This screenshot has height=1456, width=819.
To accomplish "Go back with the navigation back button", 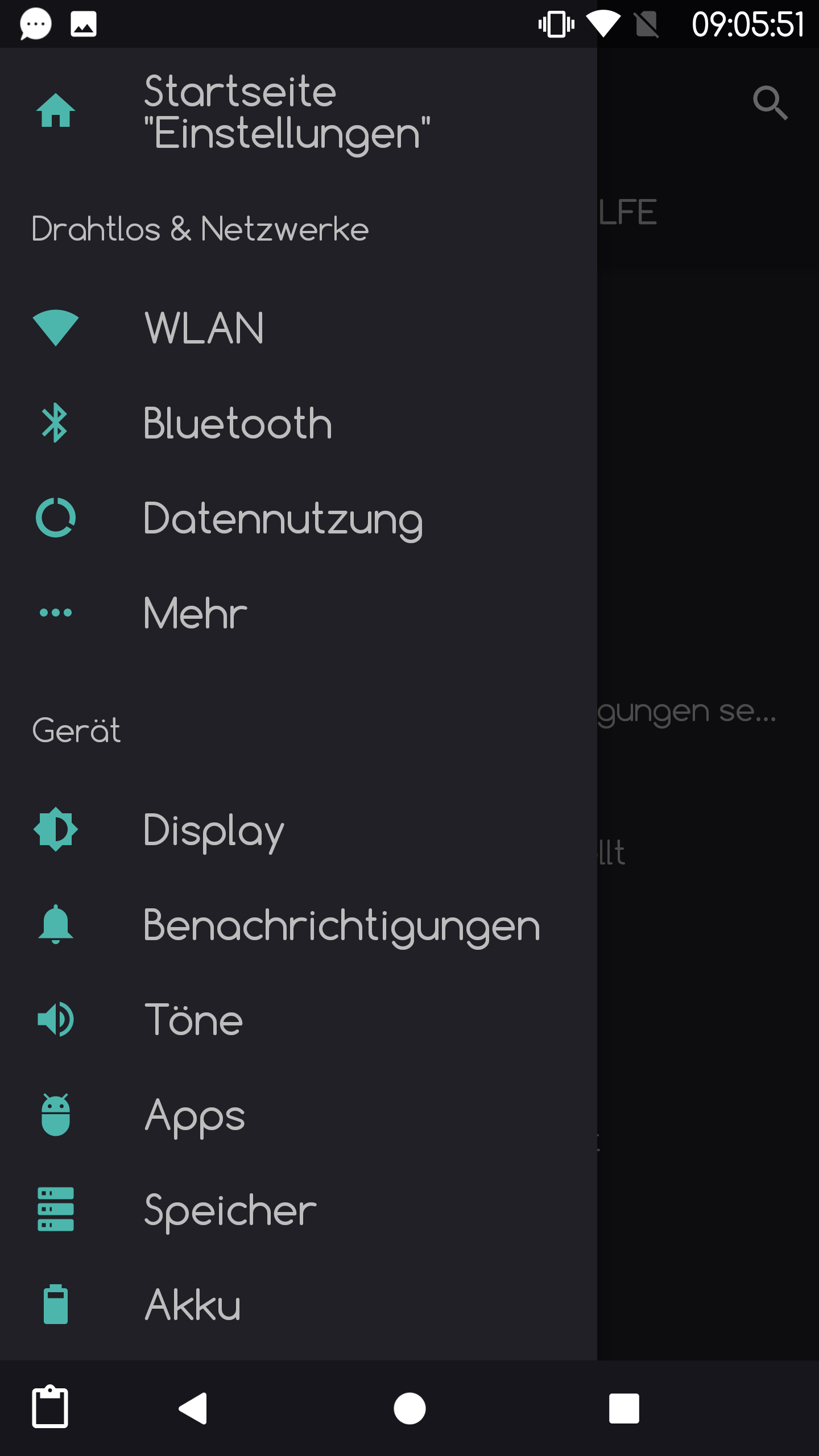I will (x=193, y=1408).
